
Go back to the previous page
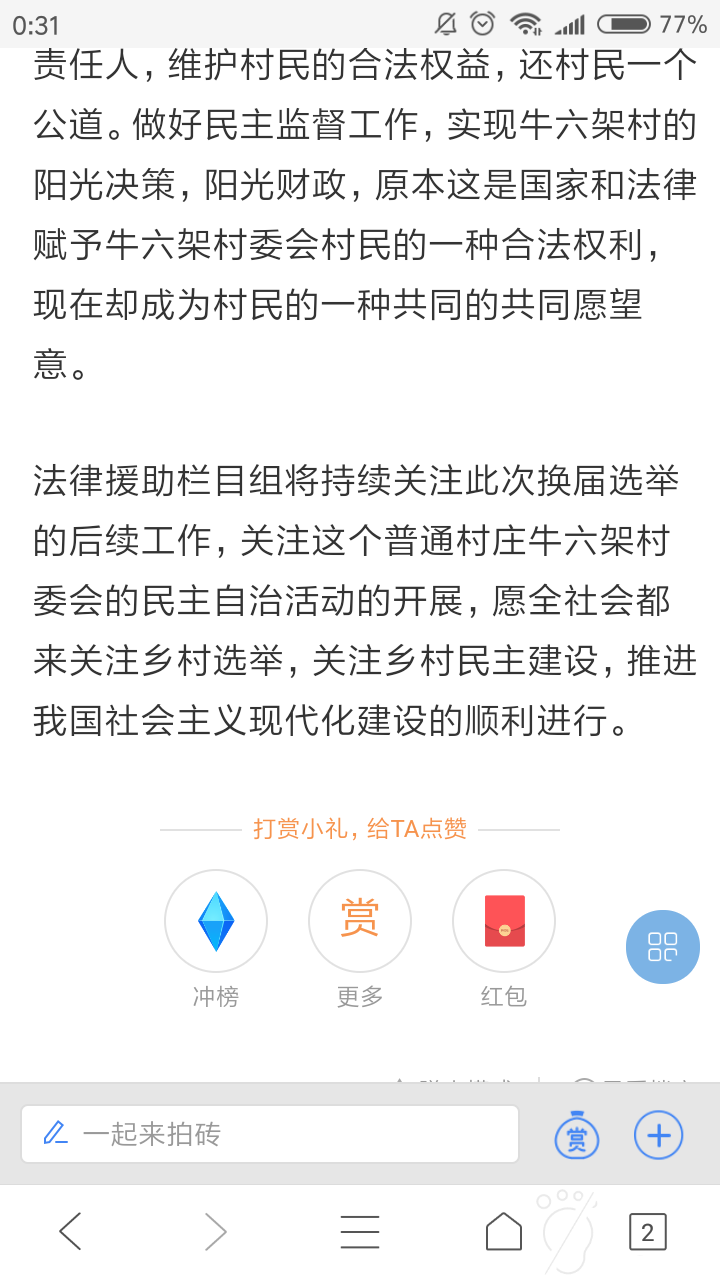(x=70, y=1231)
